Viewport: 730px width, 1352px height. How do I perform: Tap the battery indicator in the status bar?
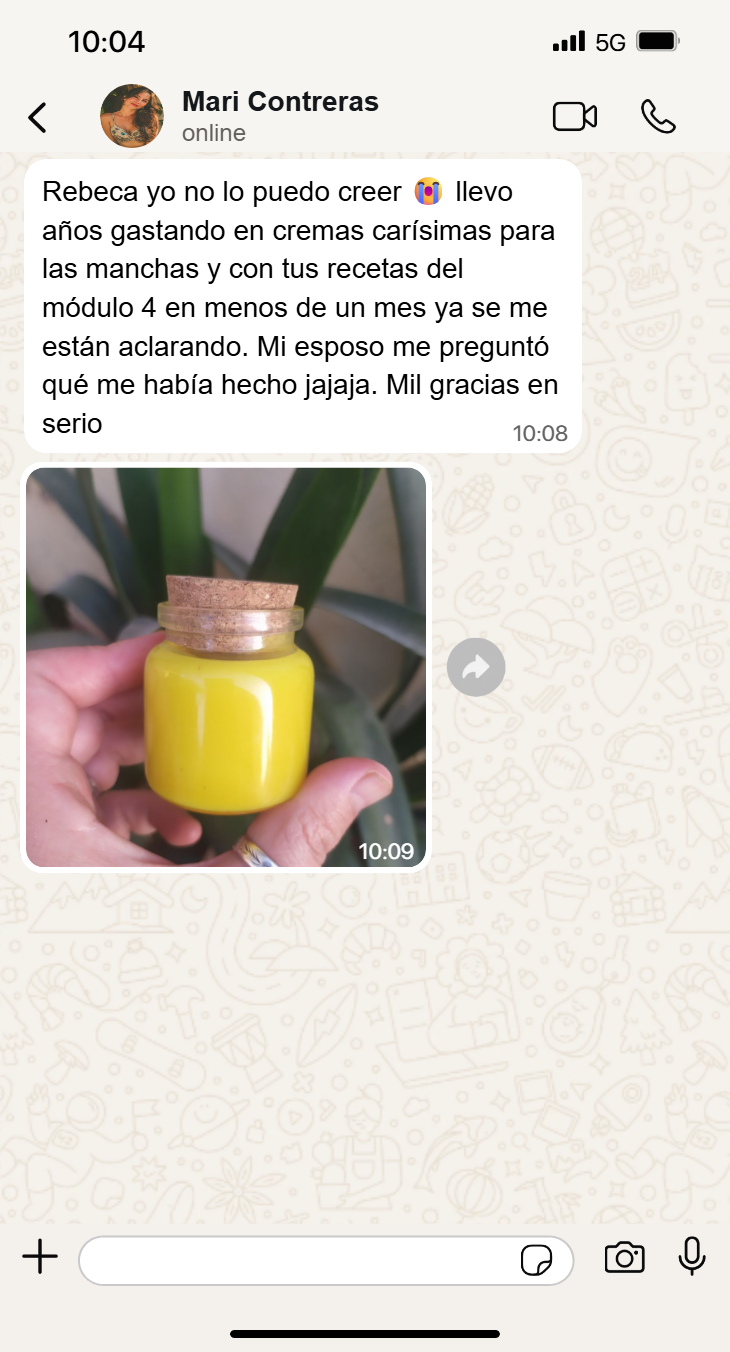(655, 42)
